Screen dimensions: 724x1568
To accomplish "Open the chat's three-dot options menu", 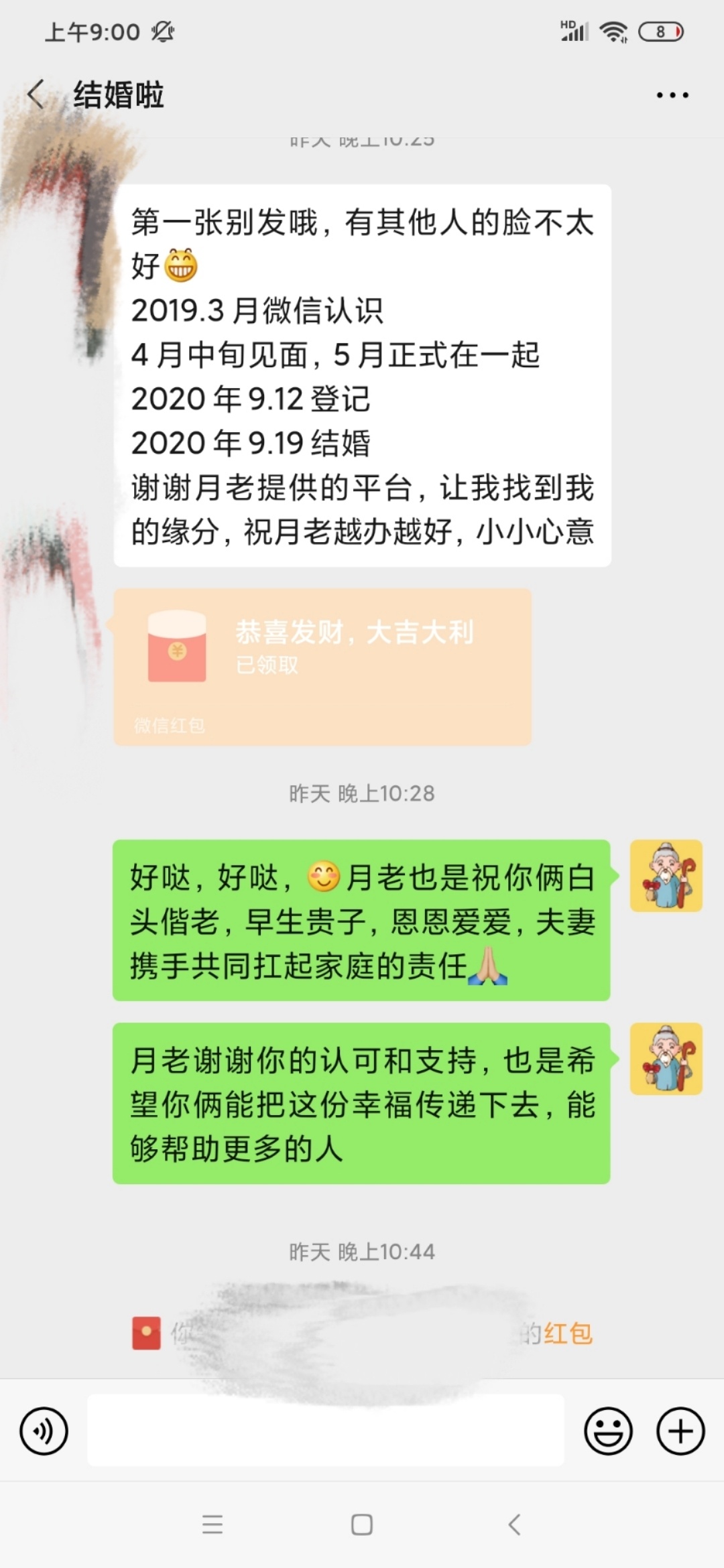I will 672,95.
